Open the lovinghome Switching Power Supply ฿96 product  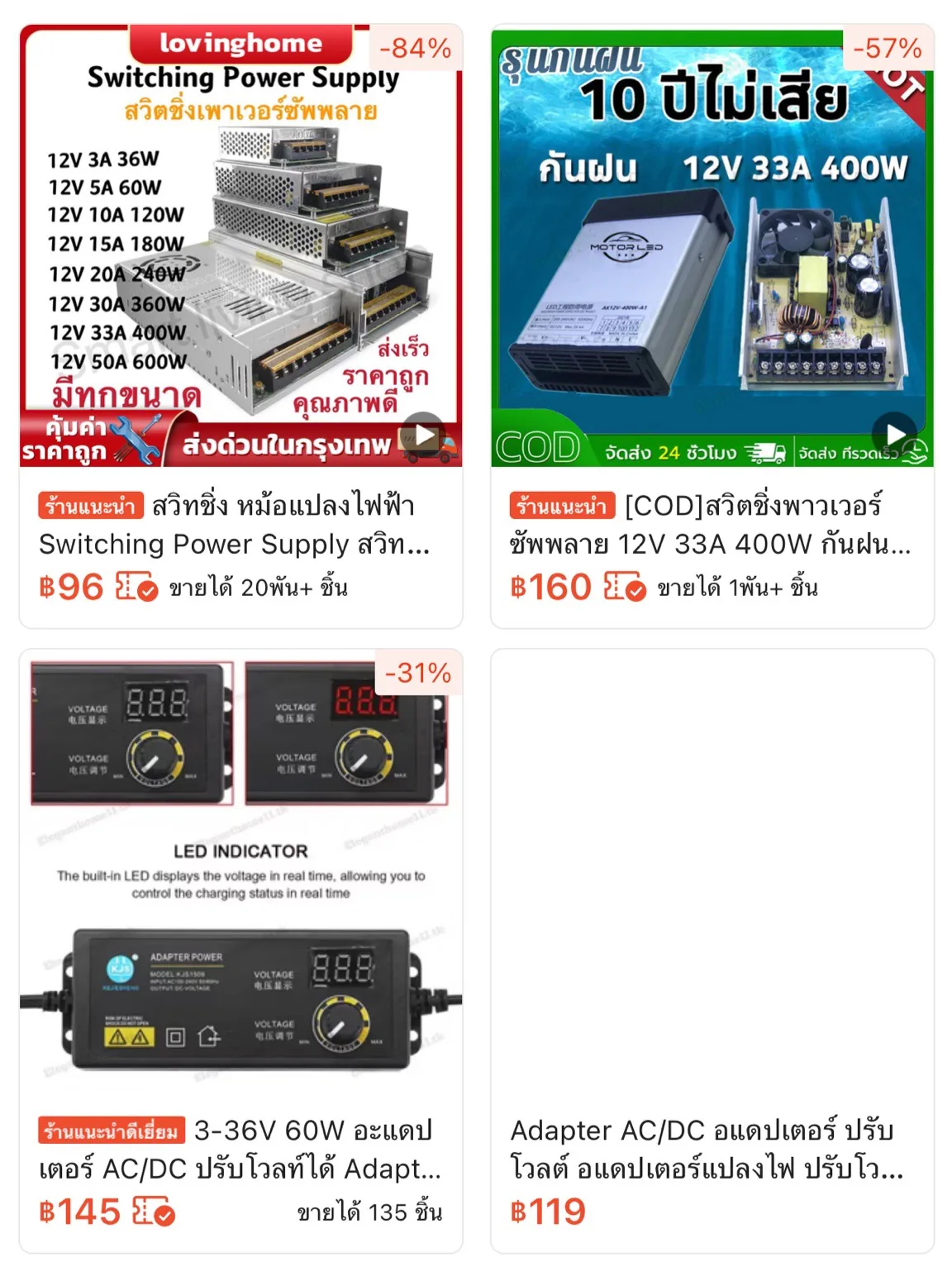click(x=240, y=248)
